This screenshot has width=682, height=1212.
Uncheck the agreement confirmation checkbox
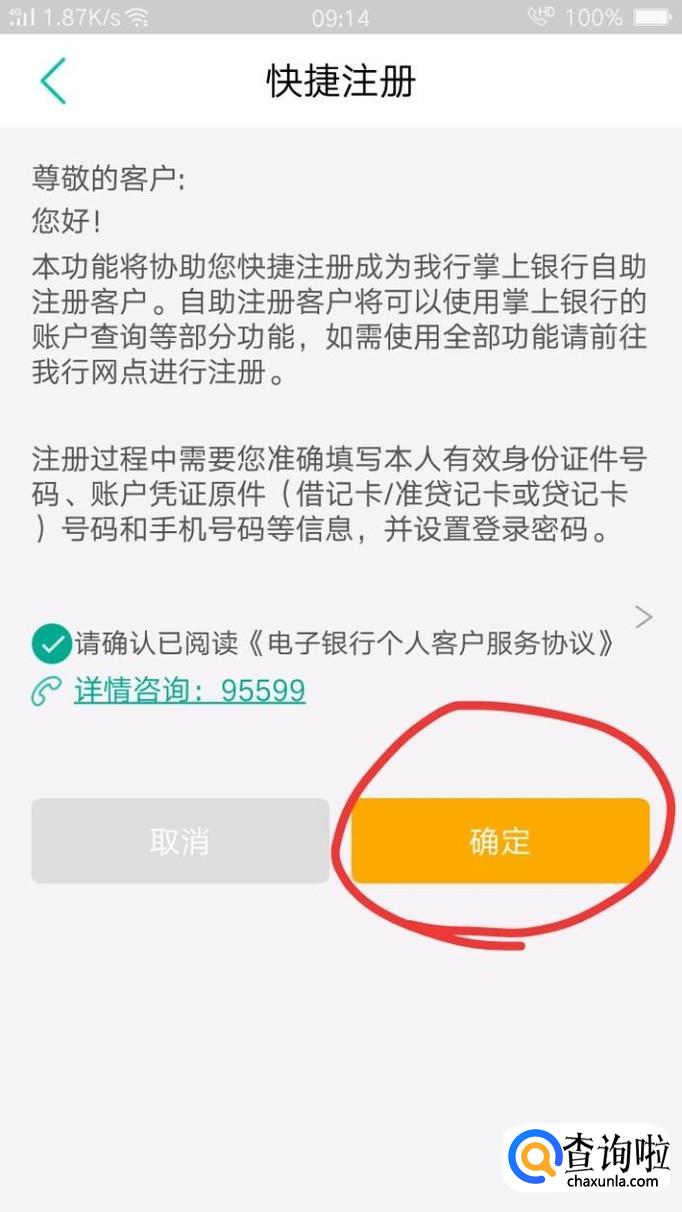(x=50, y=644)
